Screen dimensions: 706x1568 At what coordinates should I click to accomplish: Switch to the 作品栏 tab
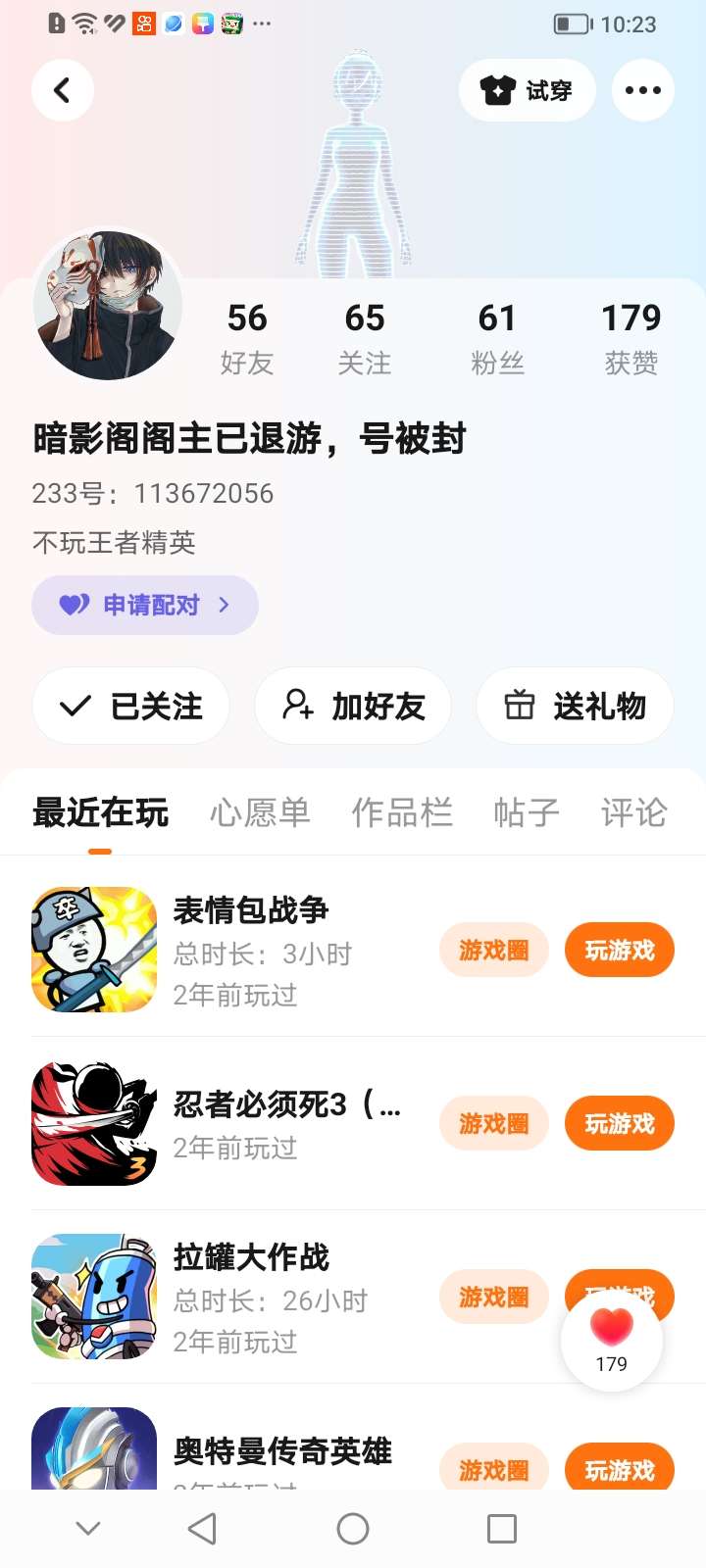click(x=402, y=812)
